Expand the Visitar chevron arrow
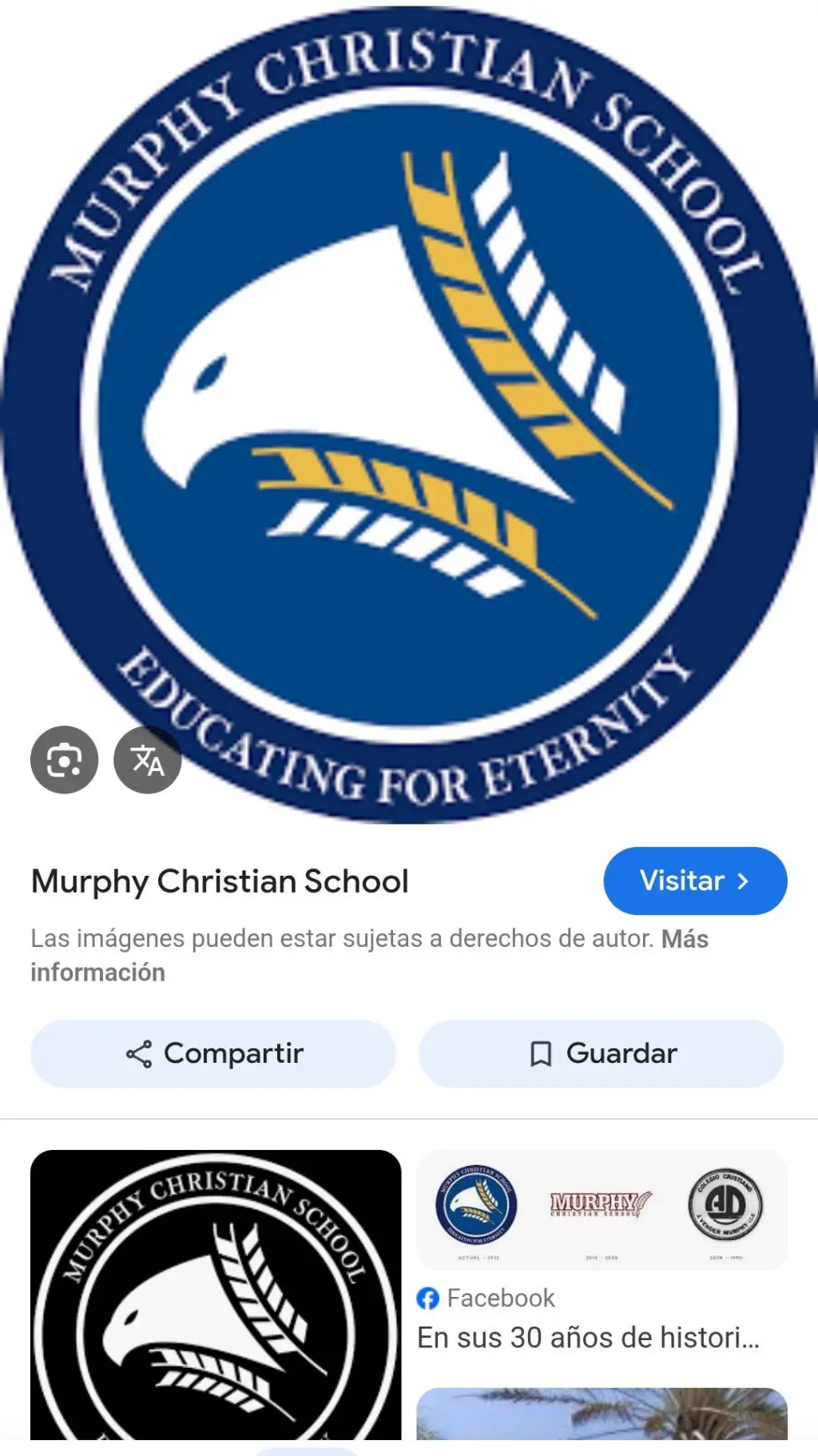Viewport: 818px width, 1456px height. click(x=745, y=881)
